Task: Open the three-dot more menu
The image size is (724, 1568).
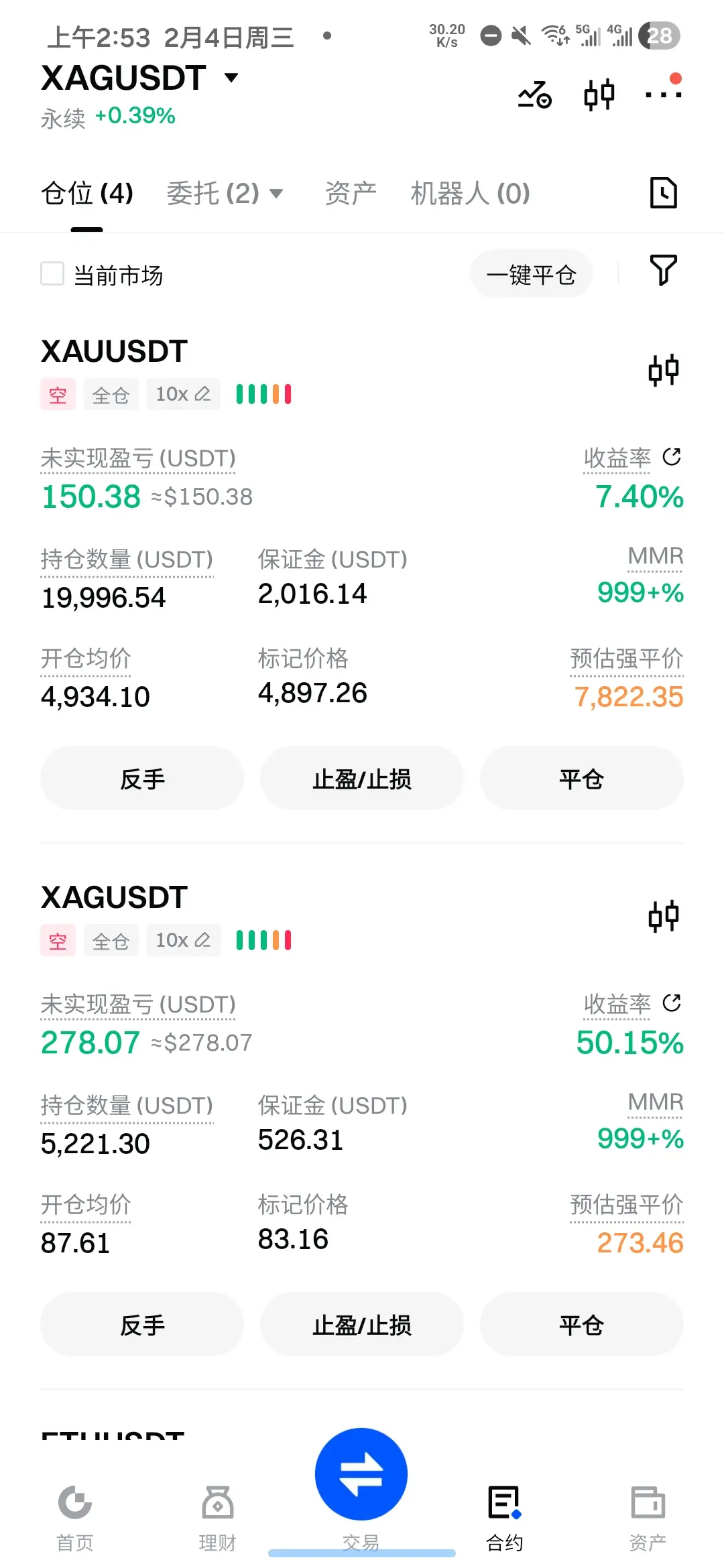Action: (x=662, y=94)
